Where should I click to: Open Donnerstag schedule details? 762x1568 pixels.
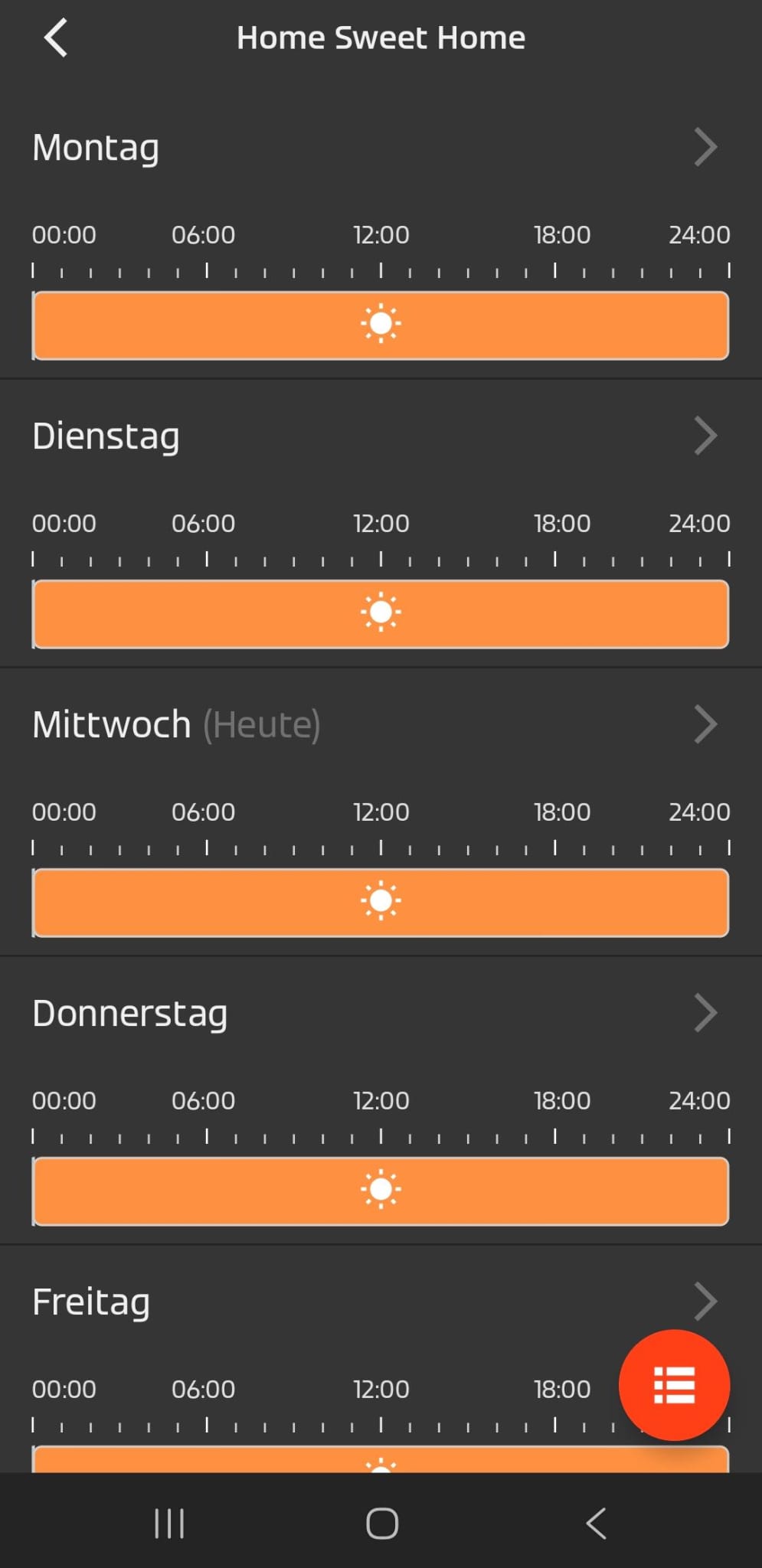705,1013
